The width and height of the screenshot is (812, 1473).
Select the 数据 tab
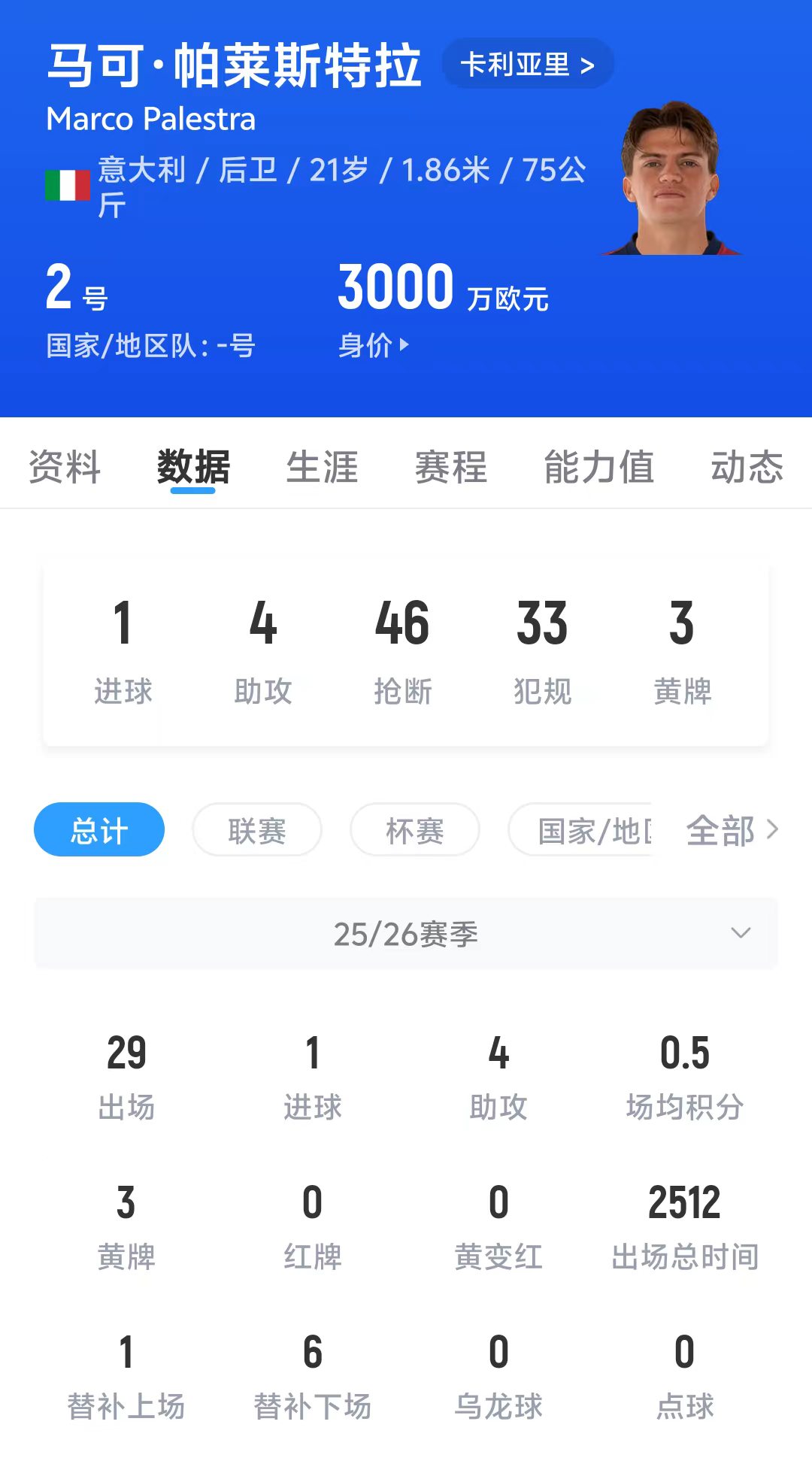coord(193,467)
